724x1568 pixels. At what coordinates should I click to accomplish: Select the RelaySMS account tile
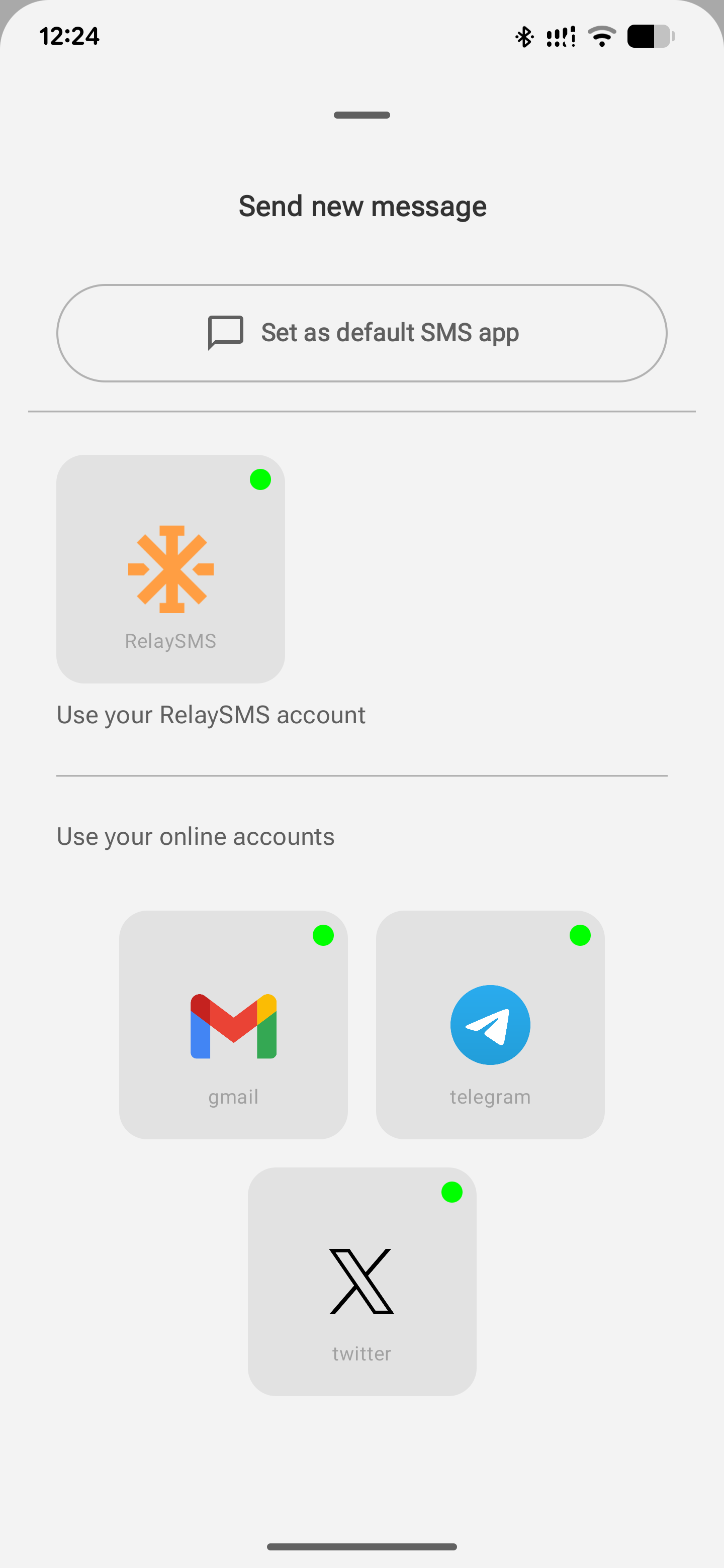click(170, 568)
